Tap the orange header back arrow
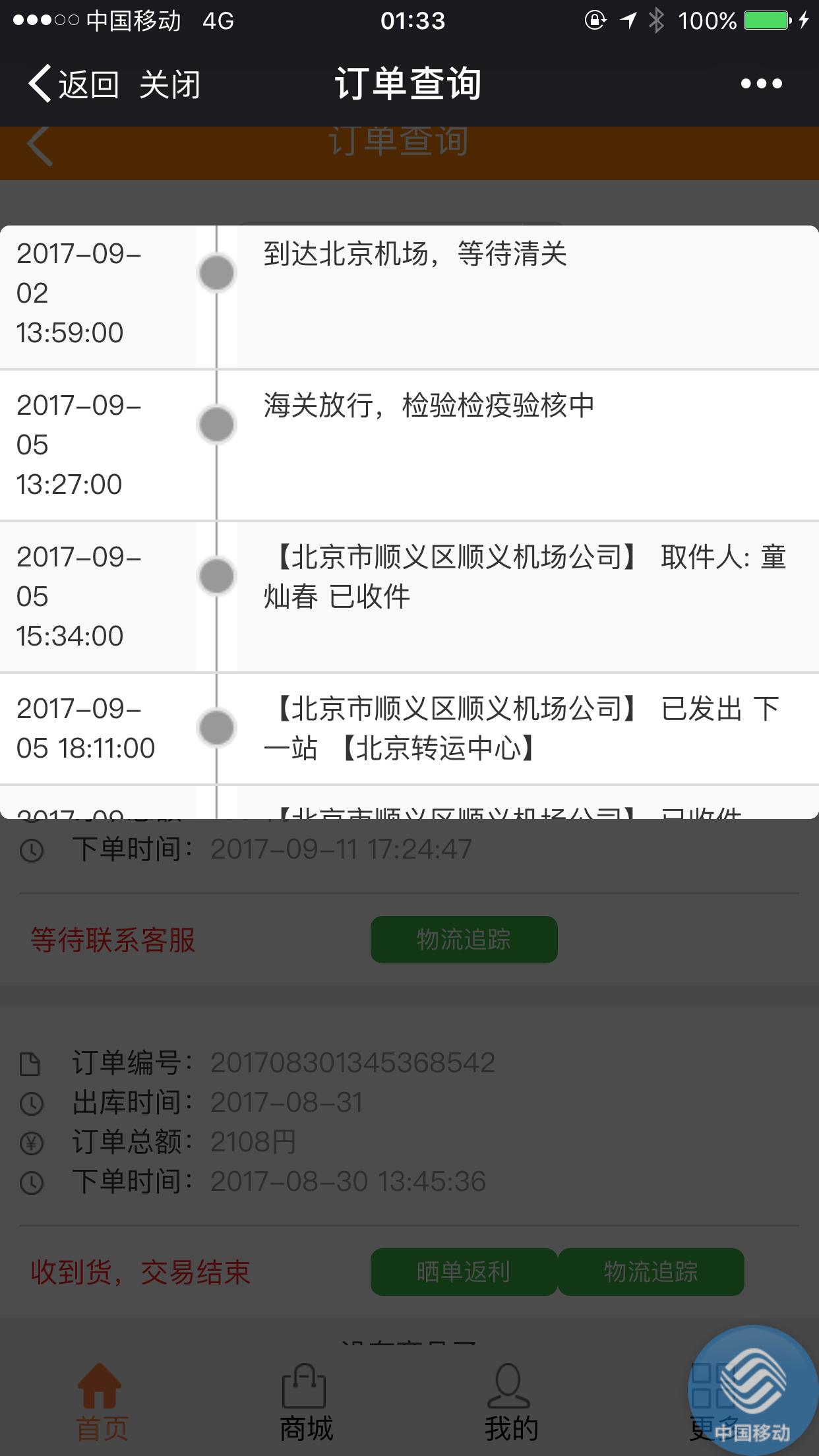The width and height of the screenshot is (819, 1456). point(40,145)
